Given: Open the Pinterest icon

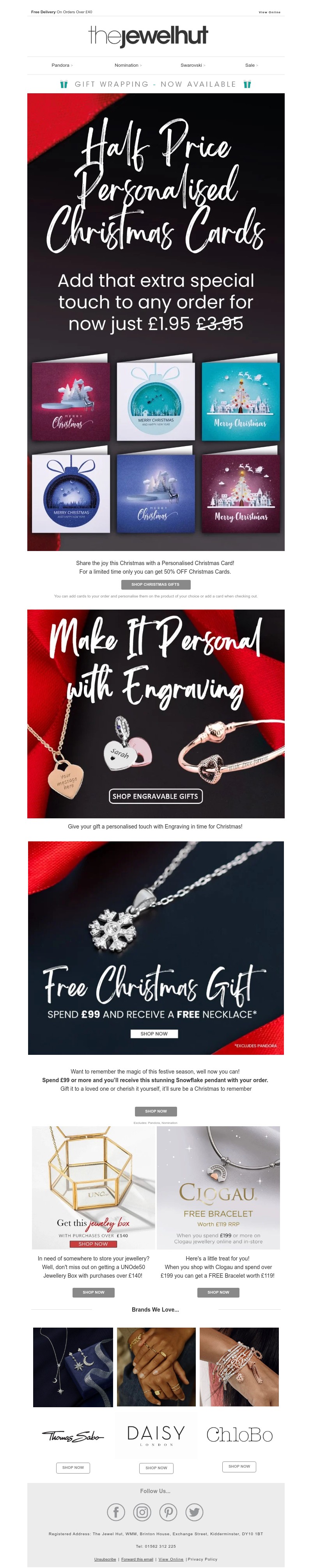Looking at the screenshot, I should tap(168, 1512).
